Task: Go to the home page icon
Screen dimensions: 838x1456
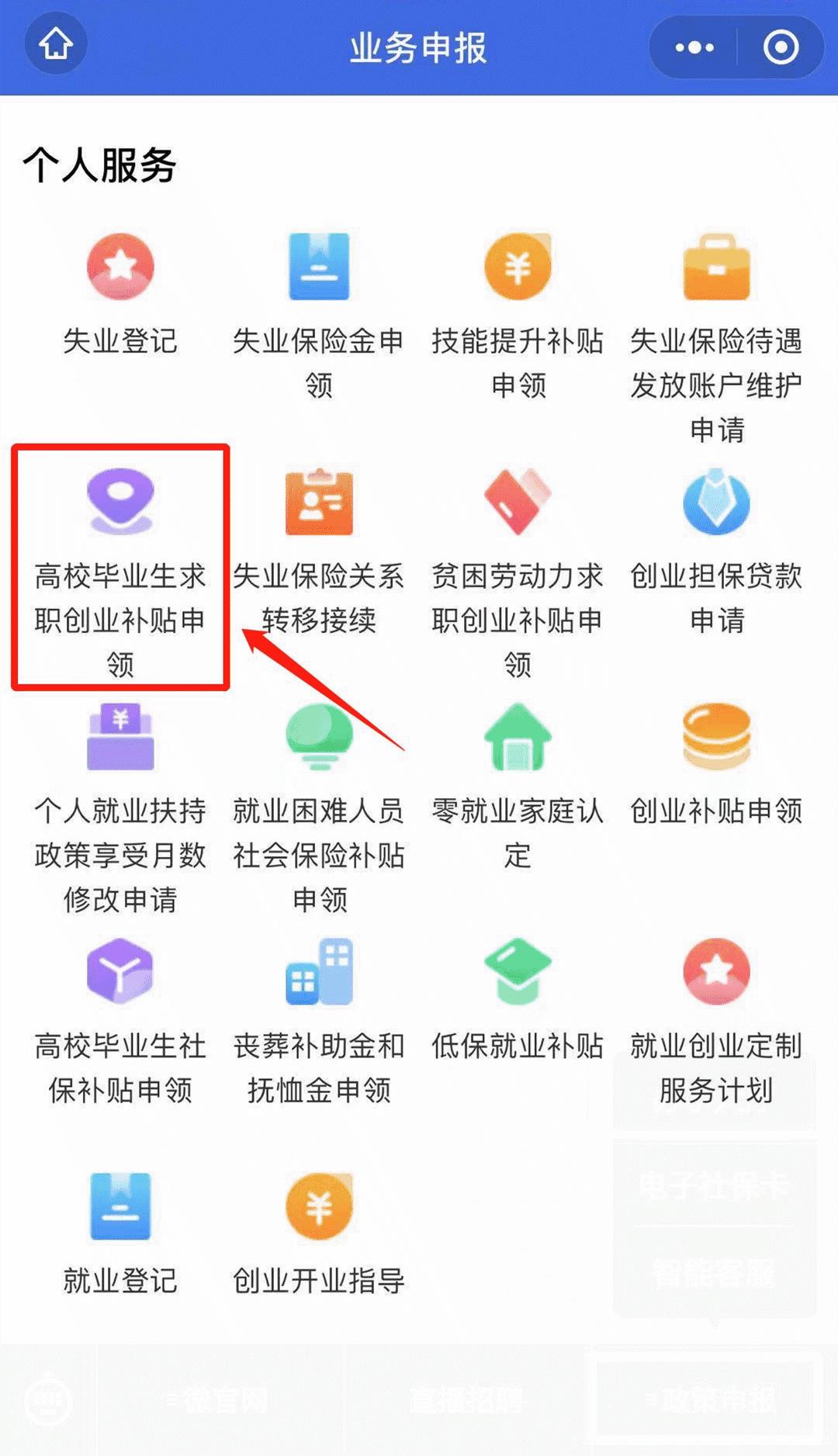Action: [56, 44]
